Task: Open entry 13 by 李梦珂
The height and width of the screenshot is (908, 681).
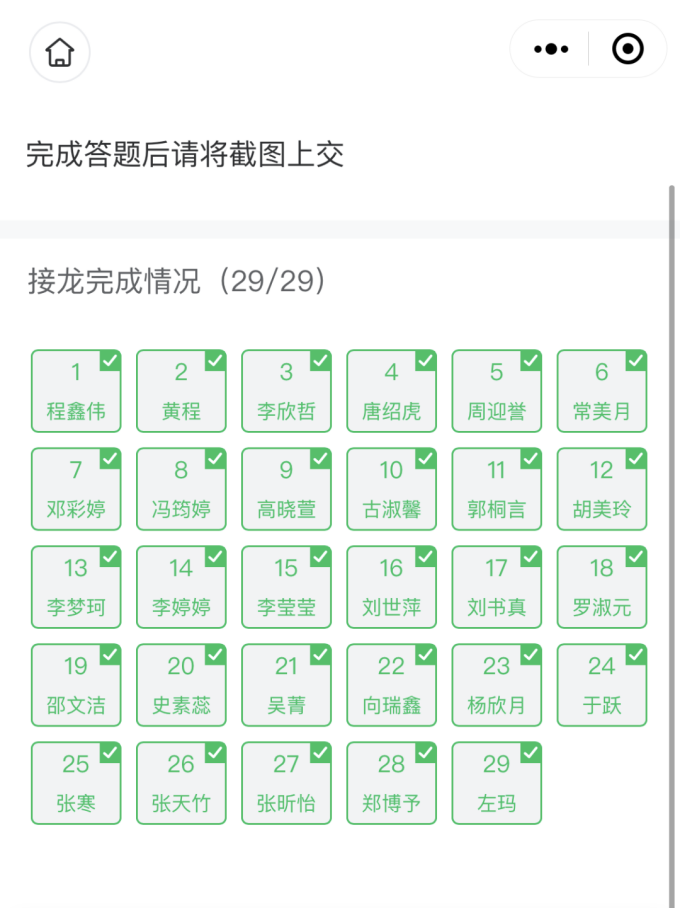Action: pos(76,587)
